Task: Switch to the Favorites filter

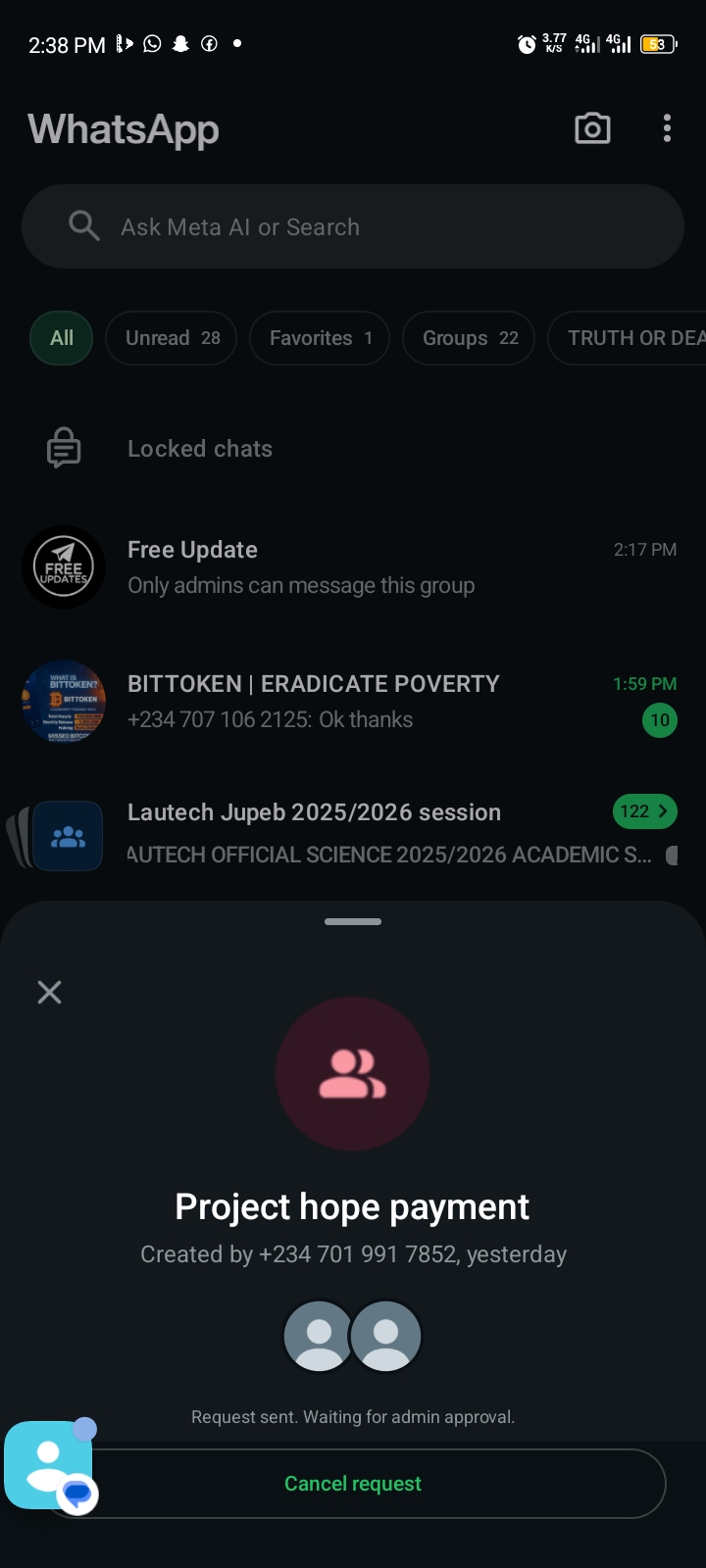Action: click(x=320, y=338)
